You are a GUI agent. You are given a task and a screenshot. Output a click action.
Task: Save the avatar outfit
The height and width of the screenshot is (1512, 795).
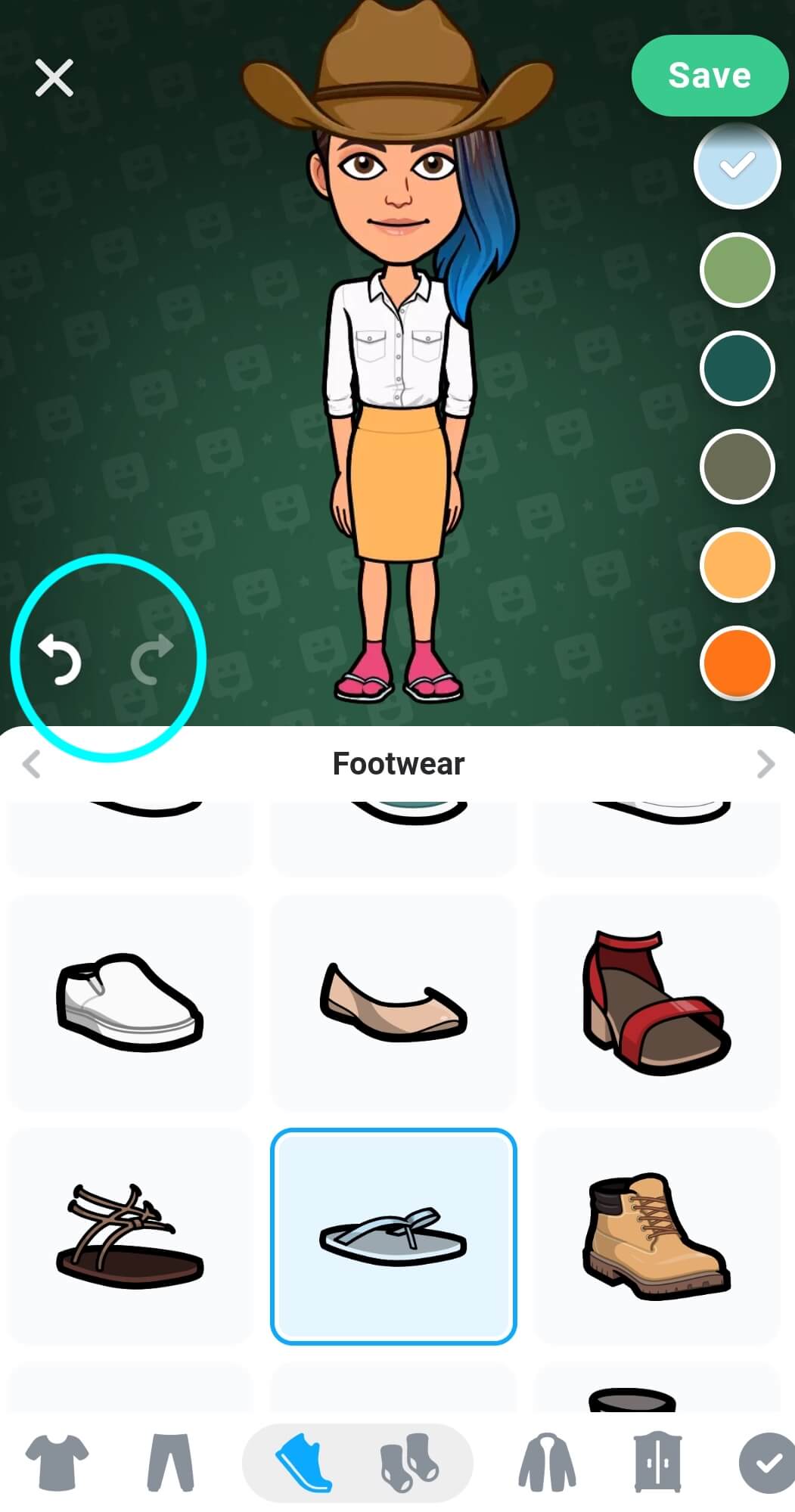710,75
